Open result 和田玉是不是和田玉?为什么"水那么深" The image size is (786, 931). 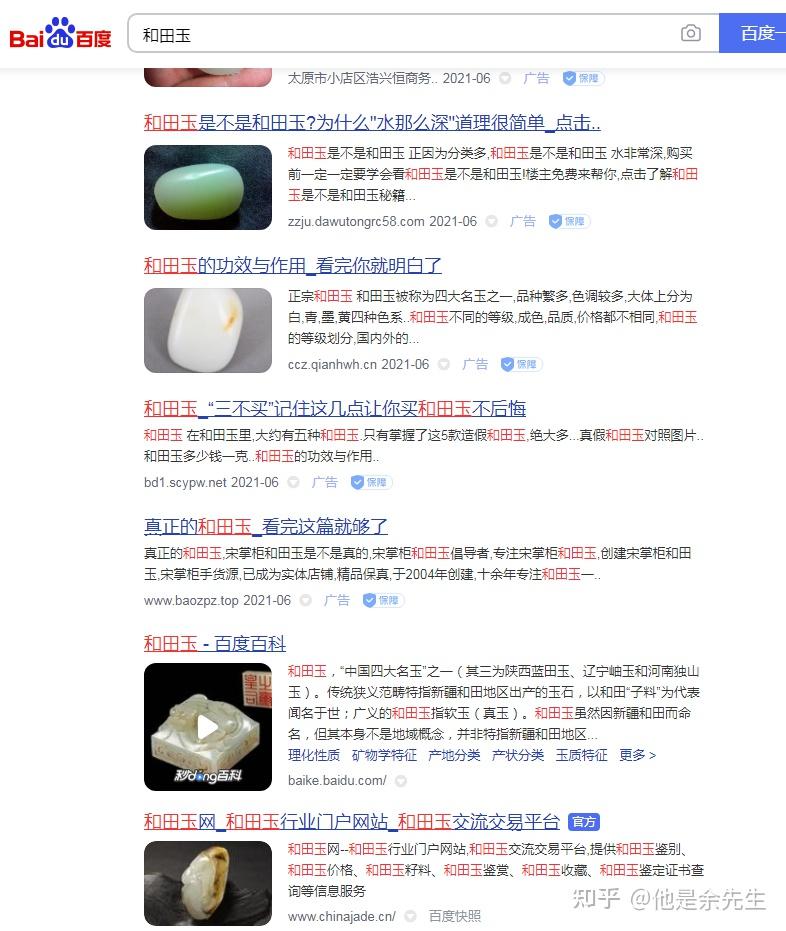pyautogui.click(x=372, y=123)
